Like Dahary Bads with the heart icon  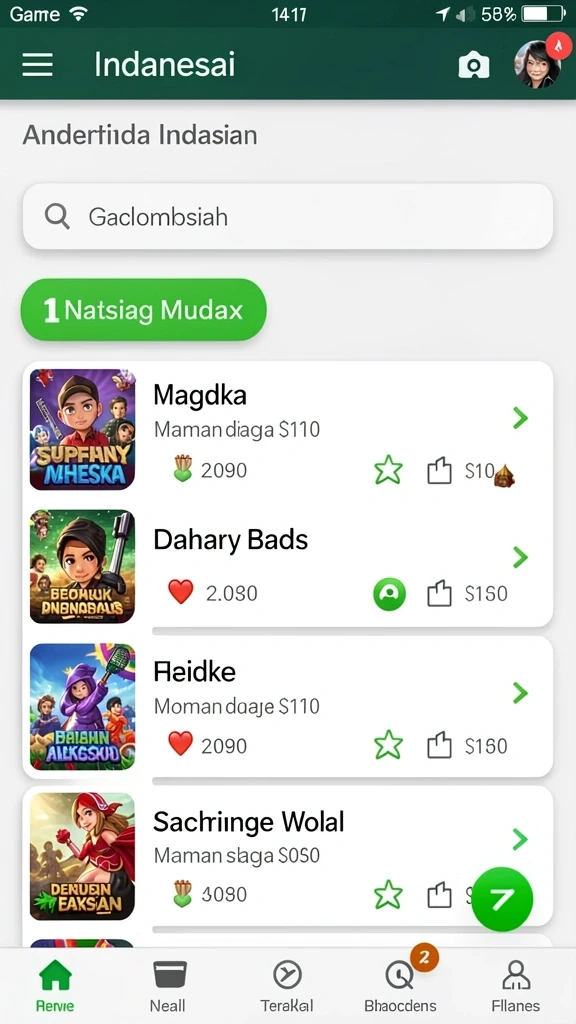point(181,592)
